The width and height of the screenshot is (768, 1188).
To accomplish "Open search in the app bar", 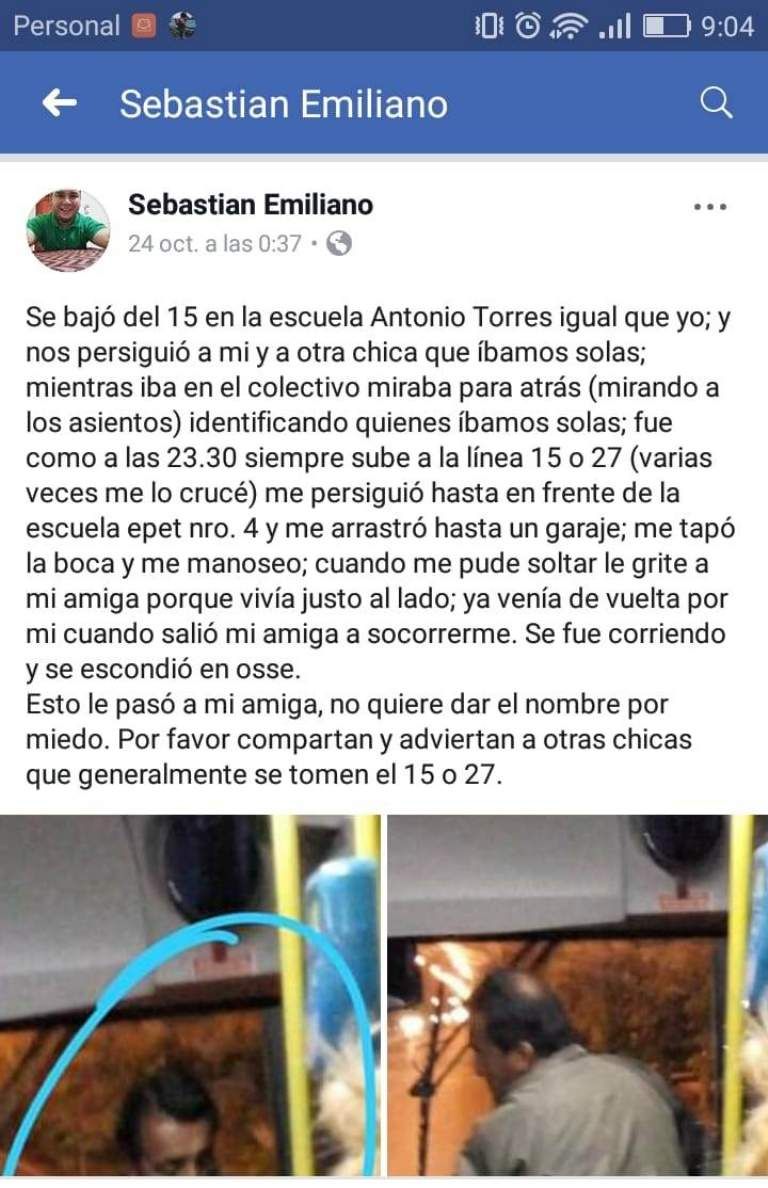I will pos(716,103).
